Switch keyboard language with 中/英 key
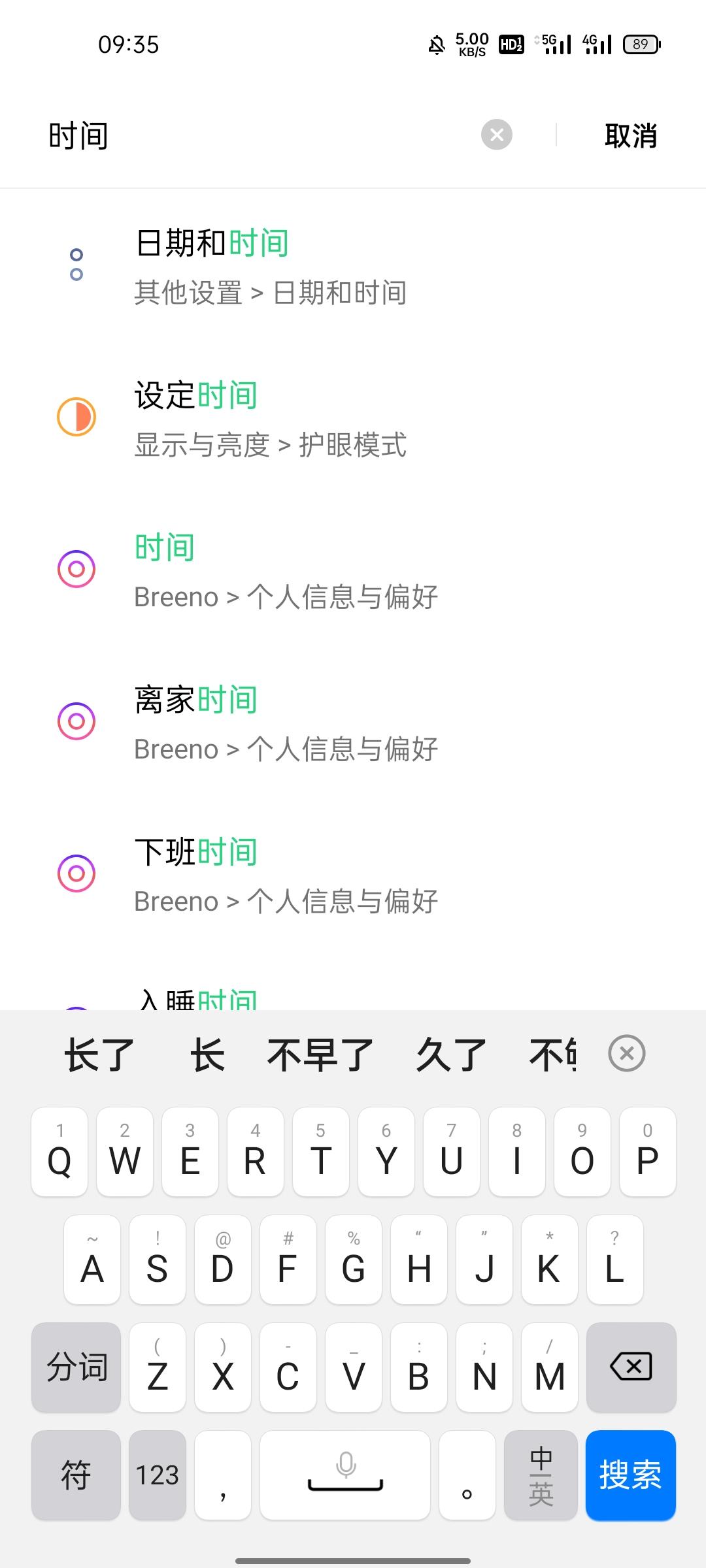 point(541,1475)
